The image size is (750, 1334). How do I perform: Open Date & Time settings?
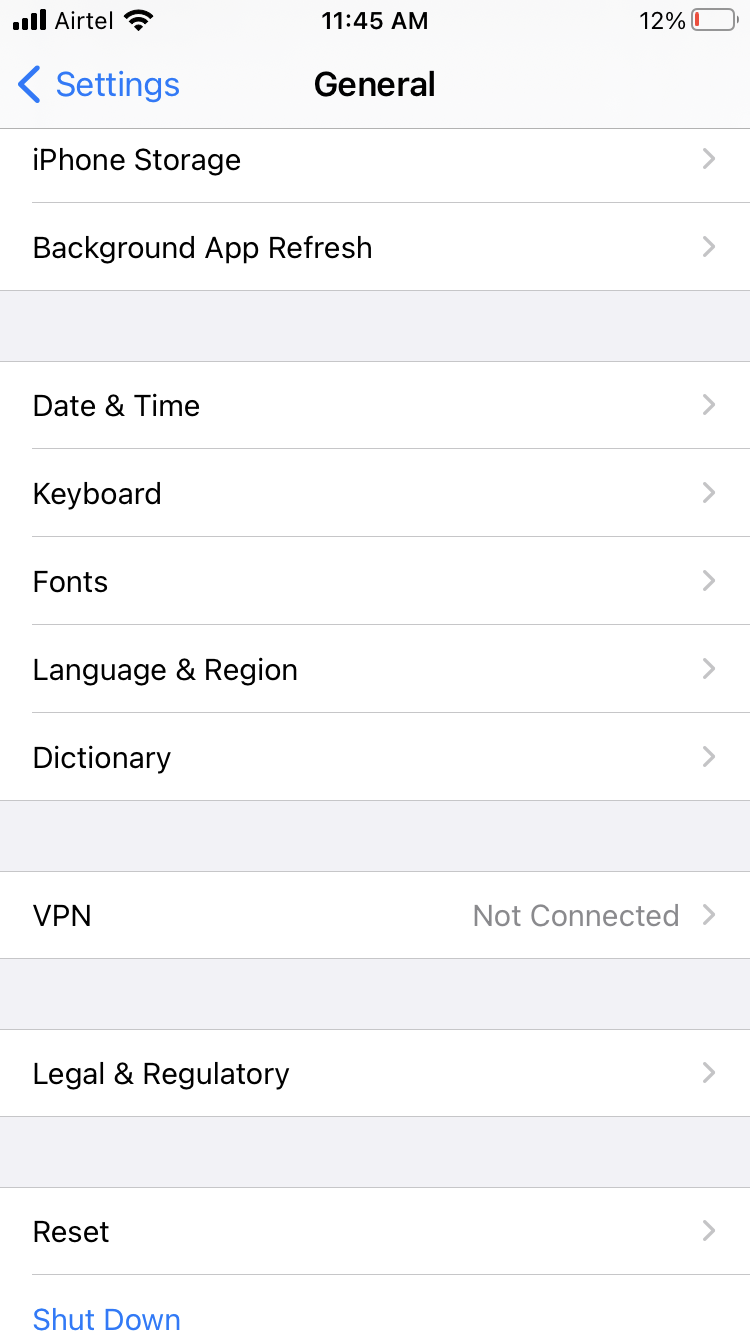(x=375, y=406)
